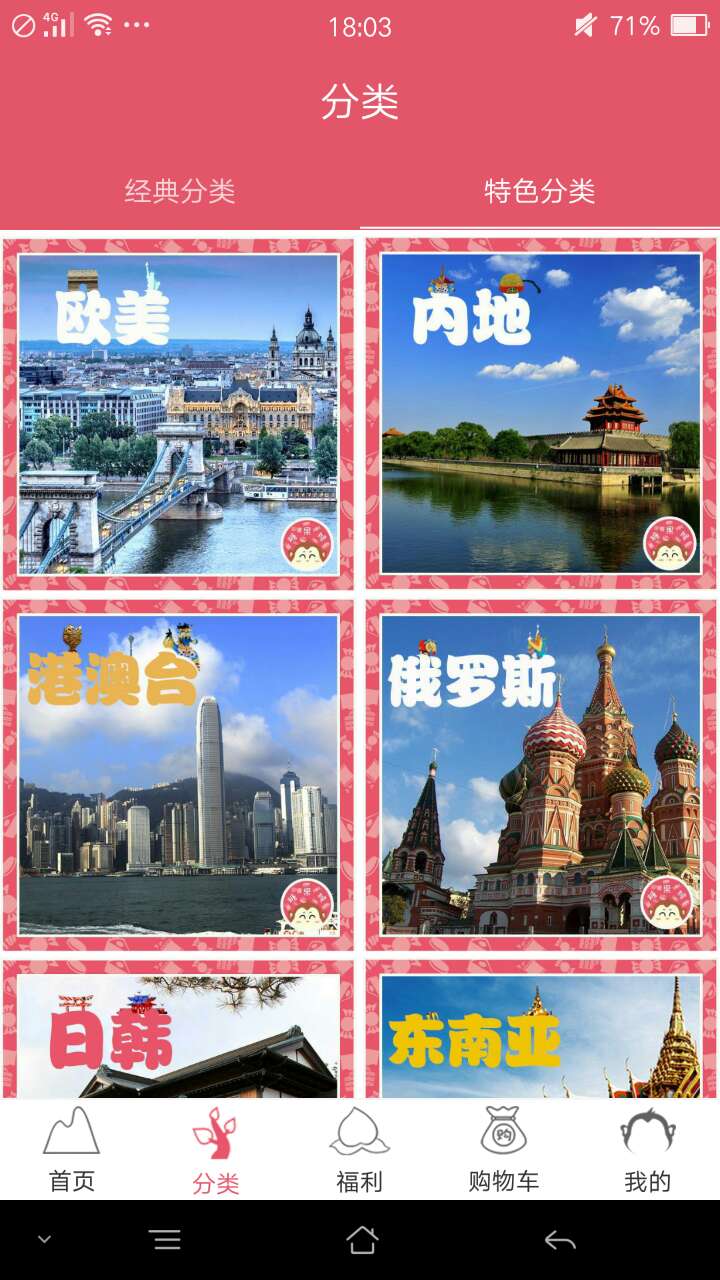This screenshot has width=720, height=1280.
Task: Go to the system home screen
Action: (362, 1241)
